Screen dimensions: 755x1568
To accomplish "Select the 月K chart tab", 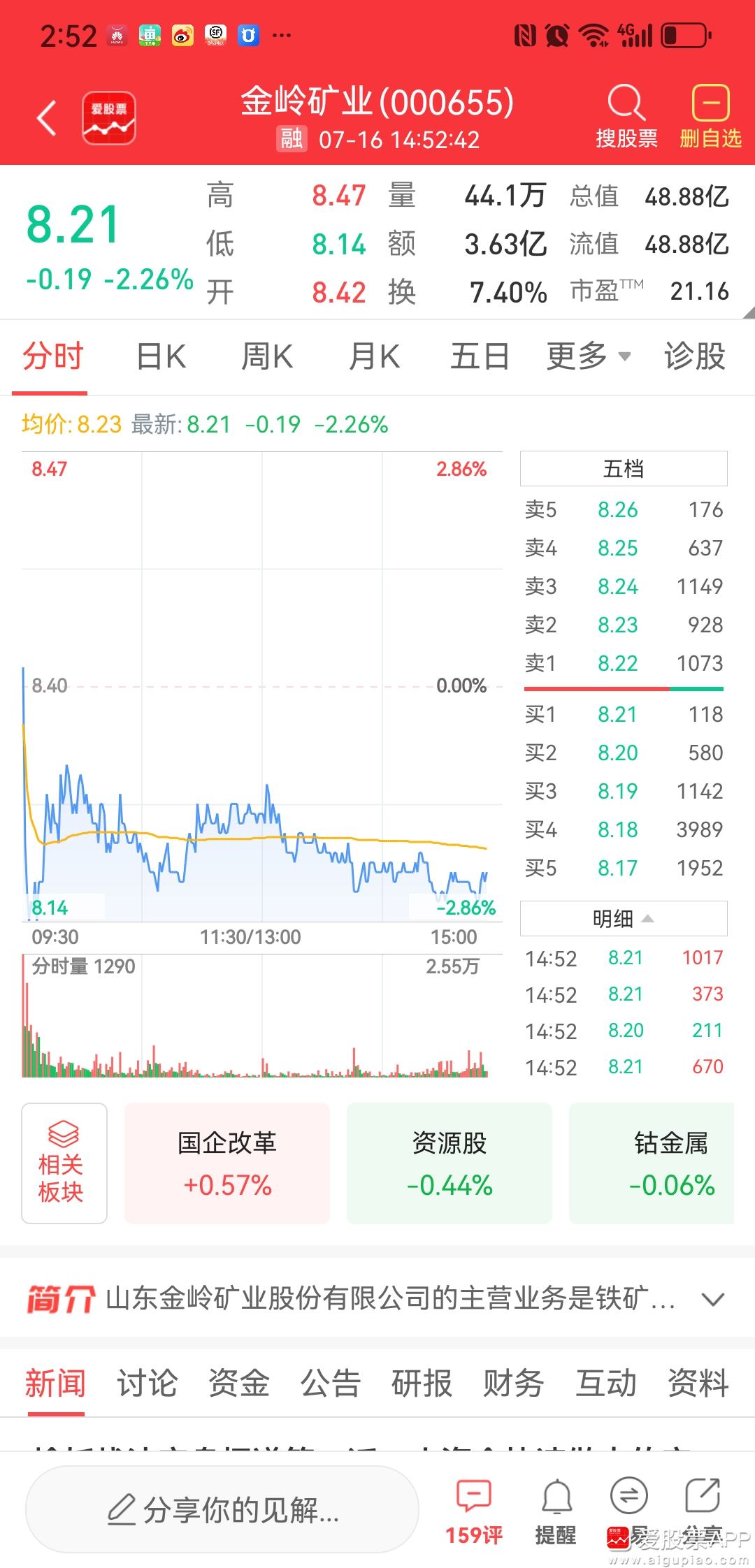I will (374, 357).
